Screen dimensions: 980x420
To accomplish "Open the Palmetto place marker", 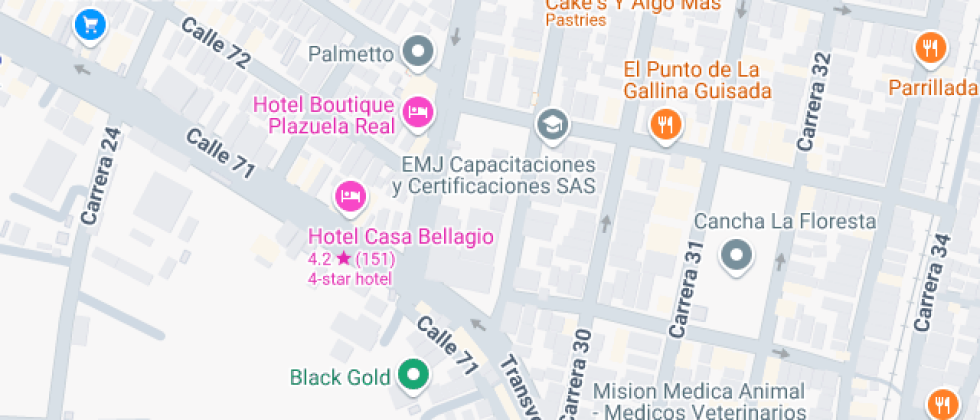I will tap(418, 53).
